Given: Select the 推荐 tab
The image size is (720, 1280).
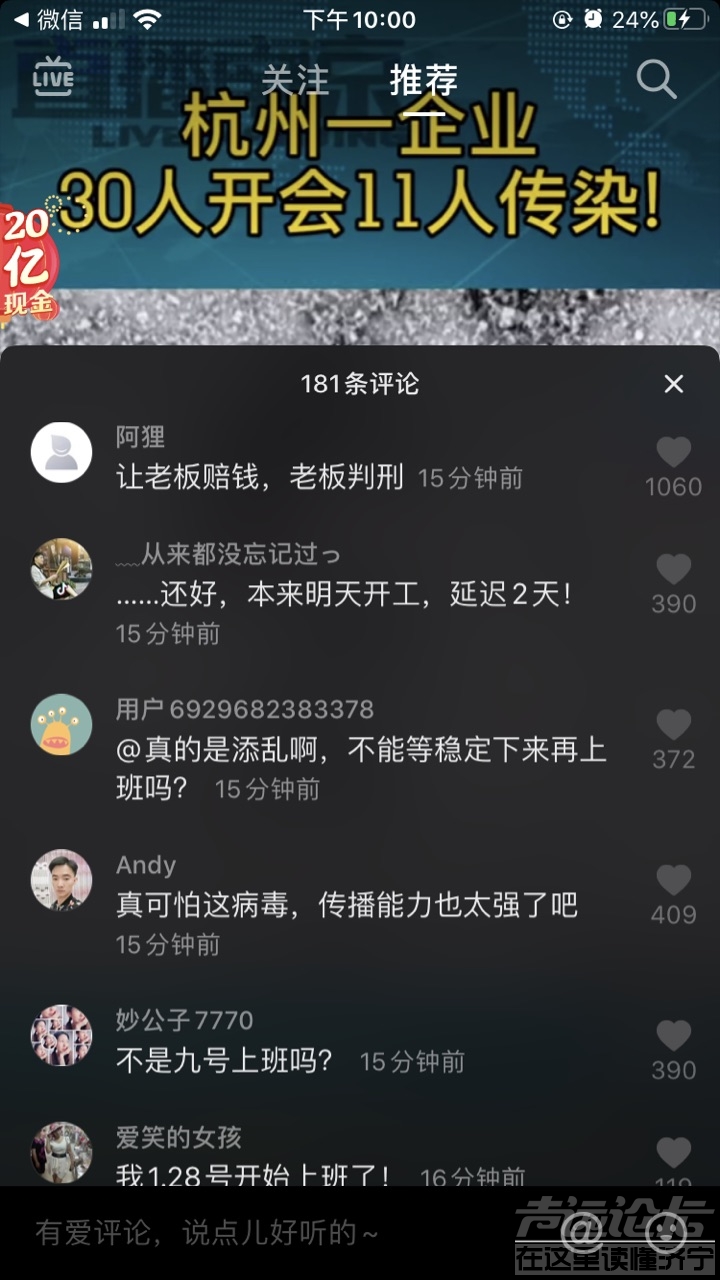Looking at the screenshot, I should (424, 80).
